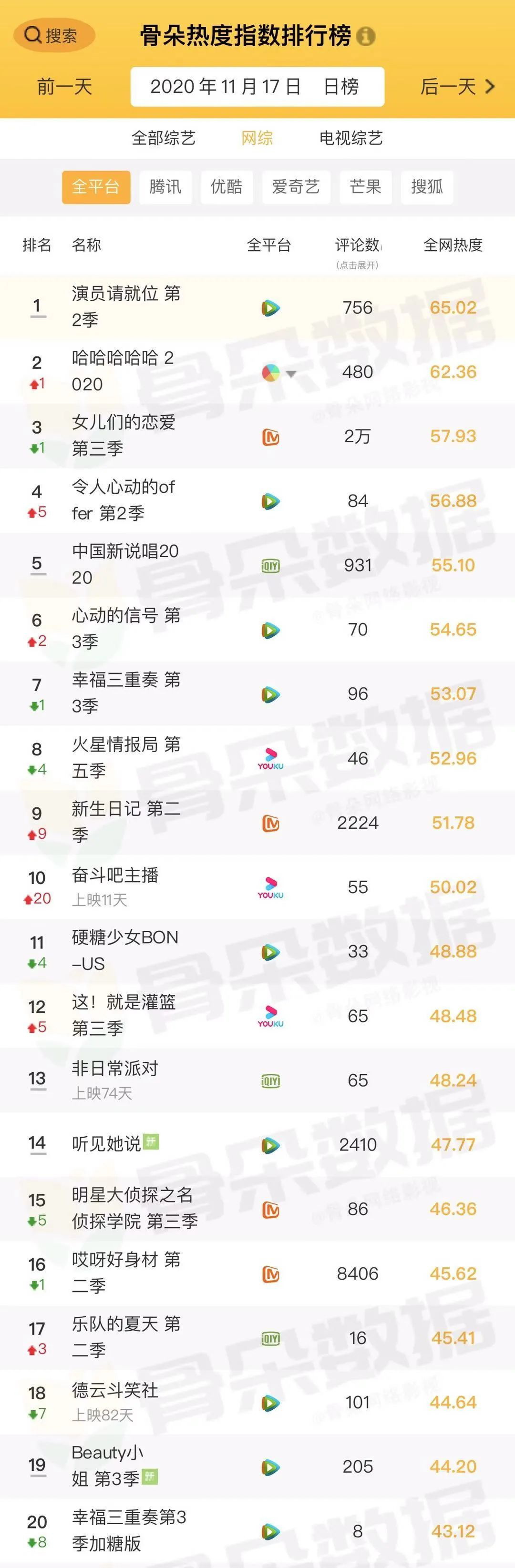Filter by 爱奇艺 platform
Viewport: 515px width, 1568px height.
click(x=295, y=187)
